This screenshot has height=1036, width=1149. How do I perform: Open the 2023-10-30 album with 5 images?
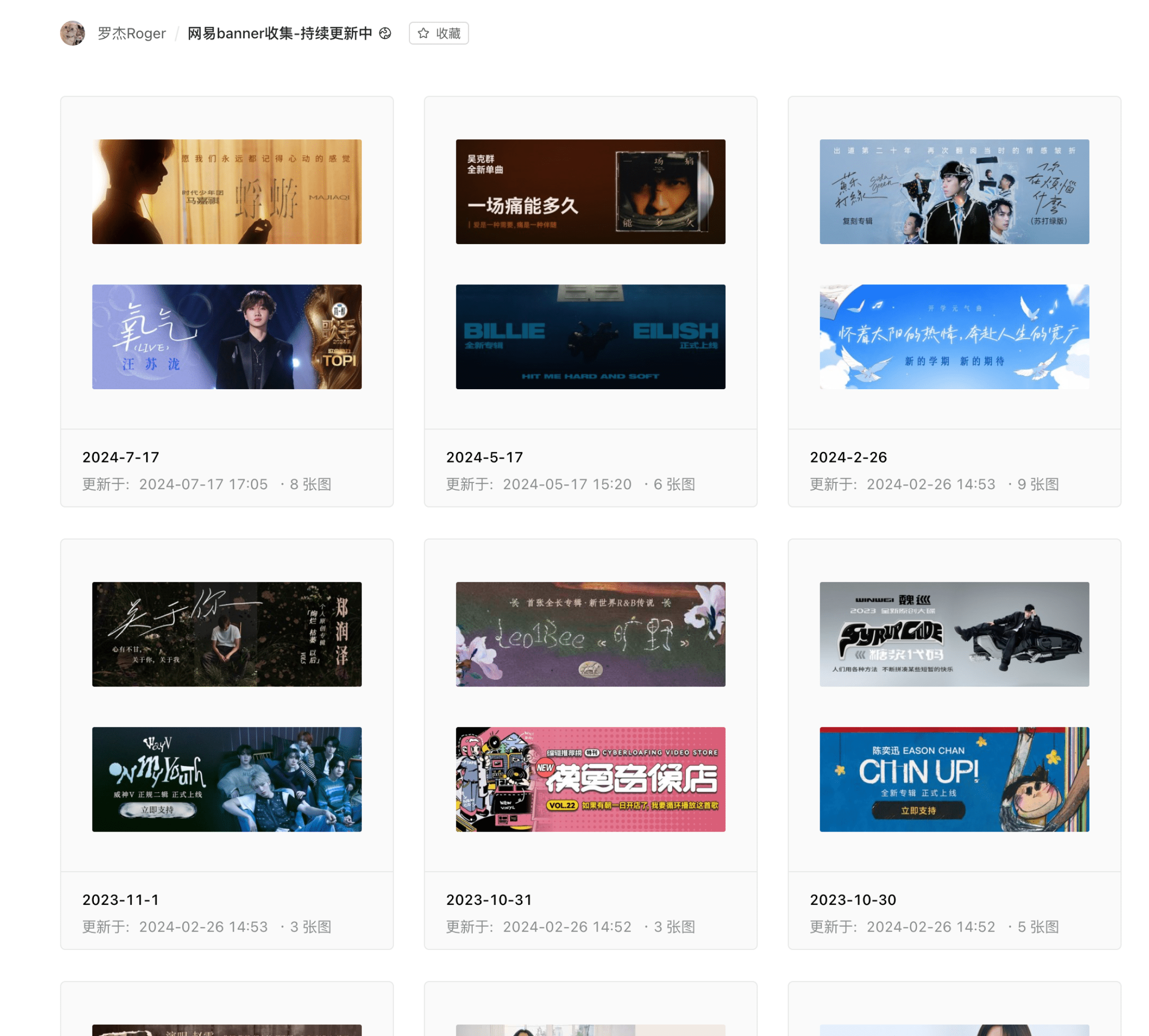(954, 743)
